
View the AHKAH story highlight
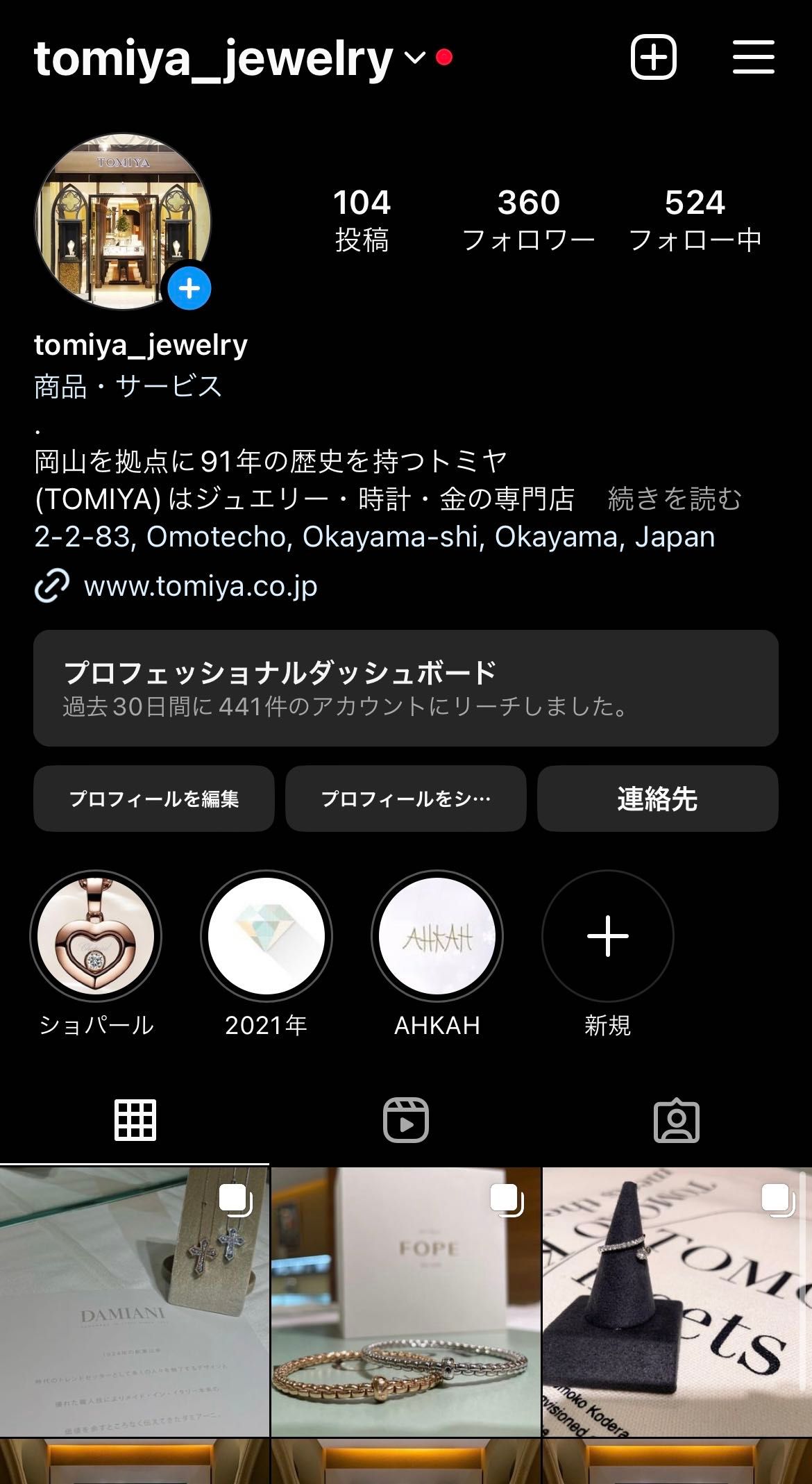pyautogui.click(x=437, y=936)
